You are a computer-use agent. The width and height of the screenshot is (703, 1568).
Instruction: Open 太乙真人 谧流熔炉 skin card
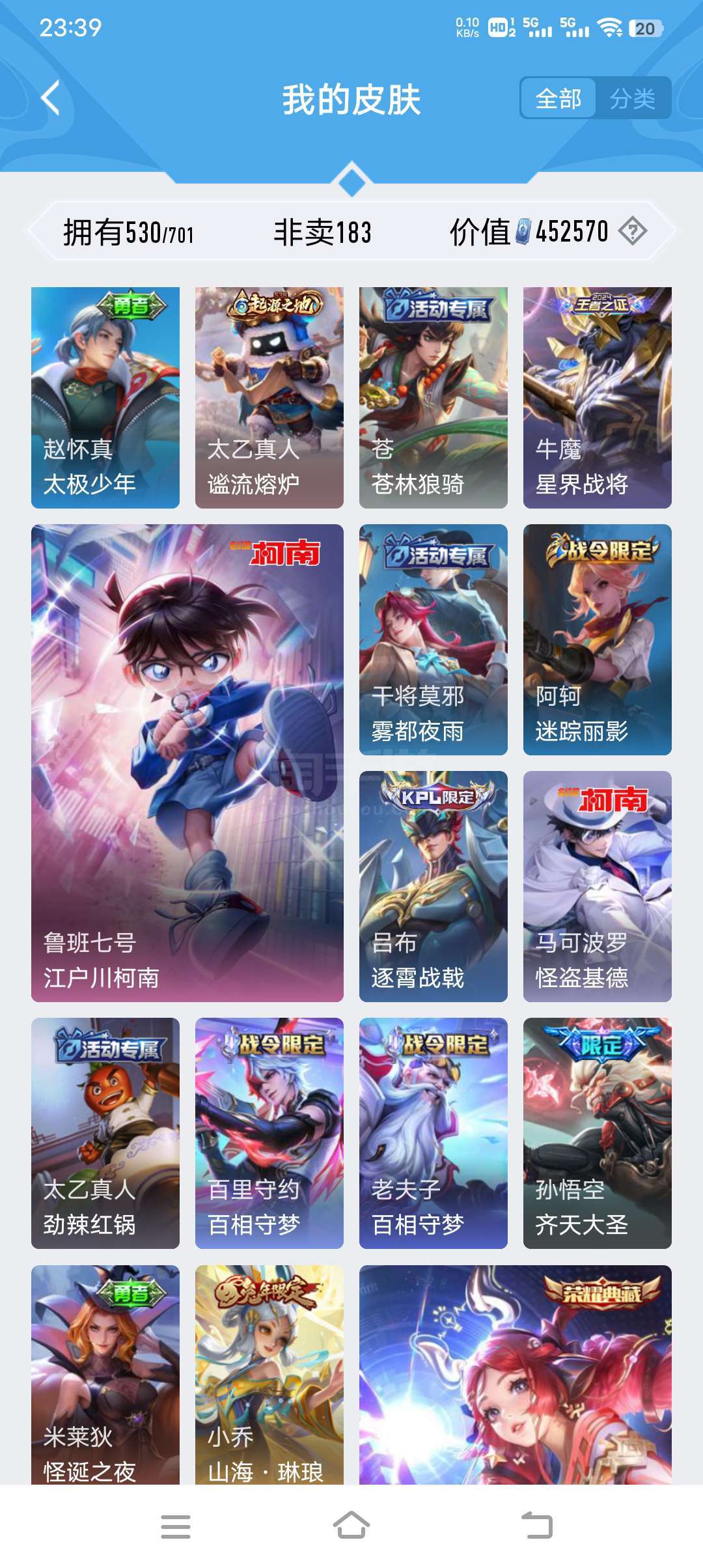point(269,397)
